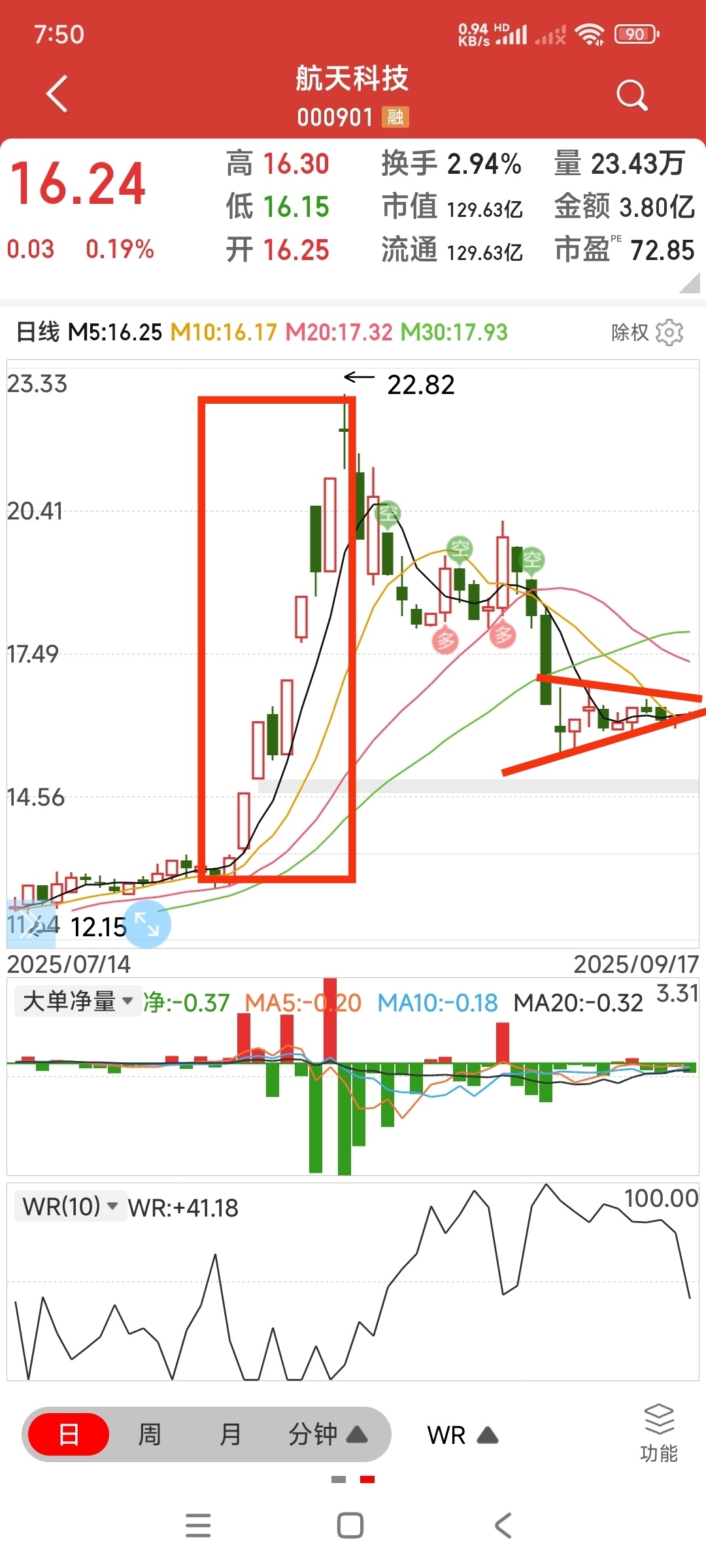Open the 功能 functions menu
This screenshot has height=1568, width=706.
[x=658, y=1433]
